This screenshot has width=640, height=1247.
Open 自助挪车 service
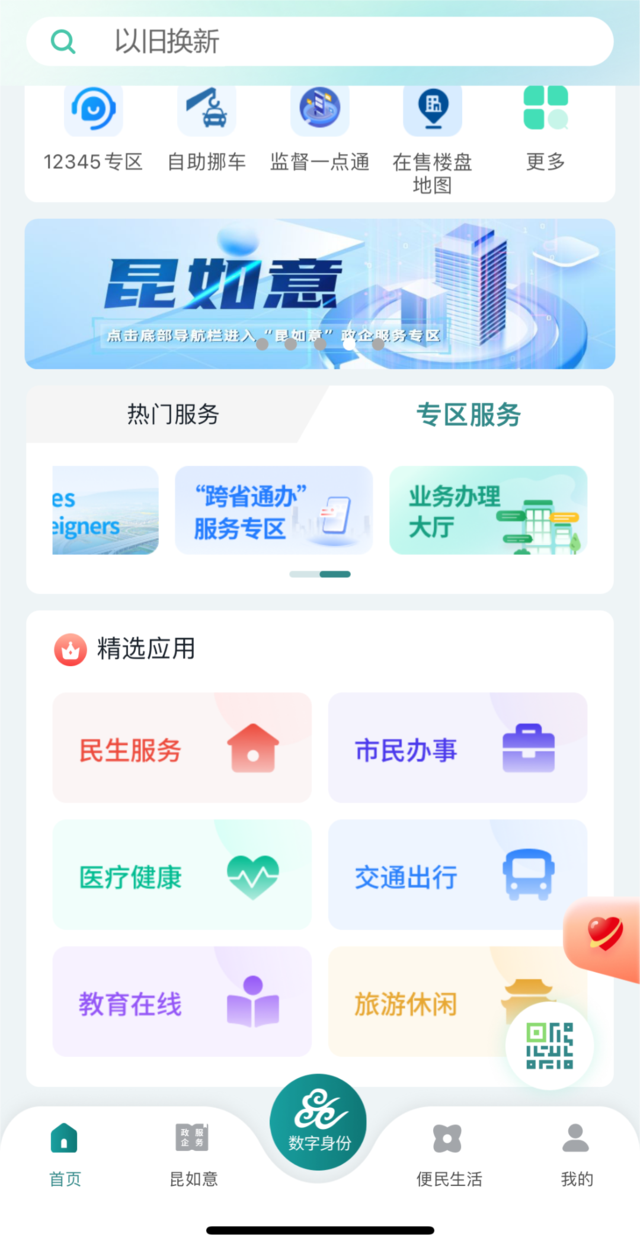click(x=206, y=128)
